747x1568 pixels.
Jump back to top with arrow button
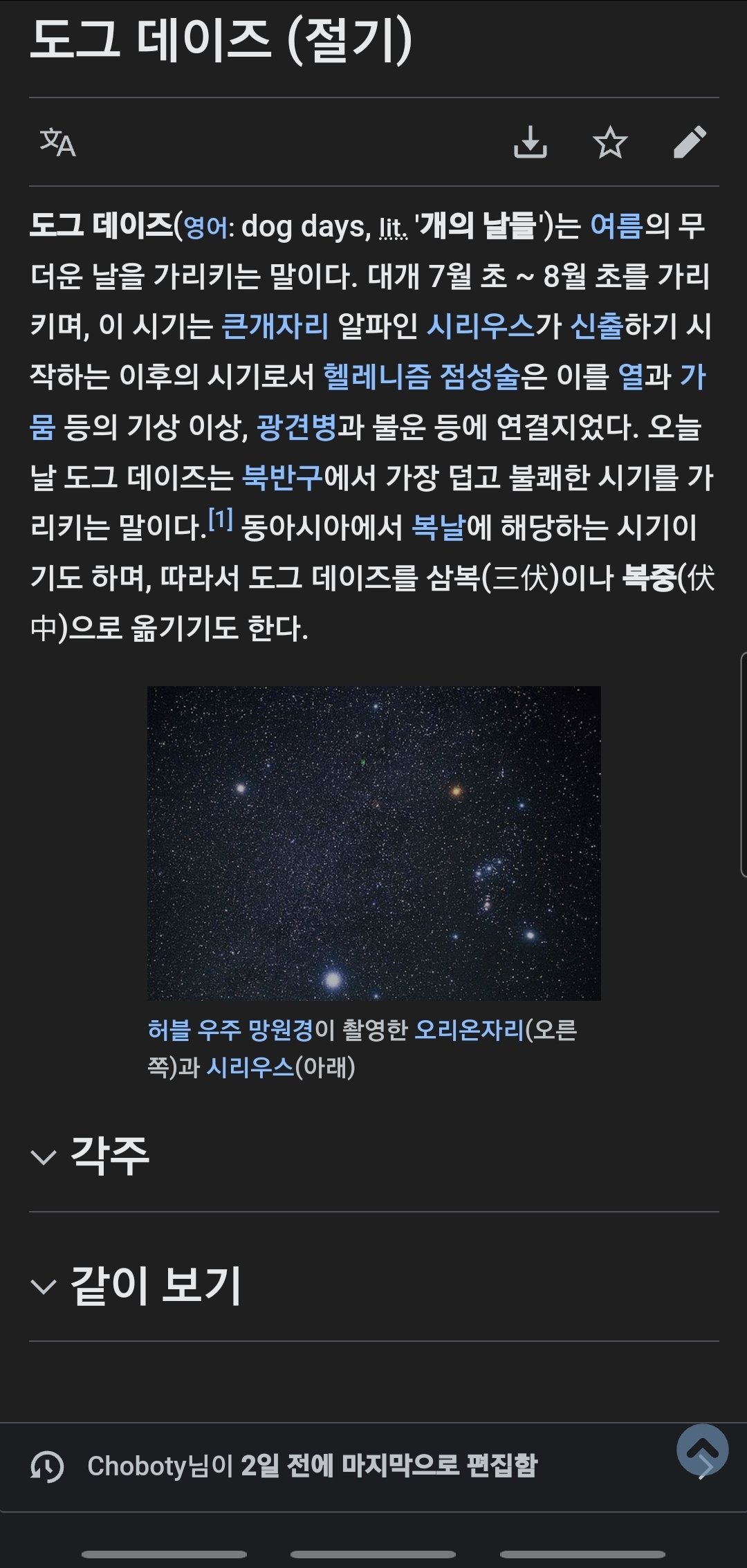coord(702,1449)
